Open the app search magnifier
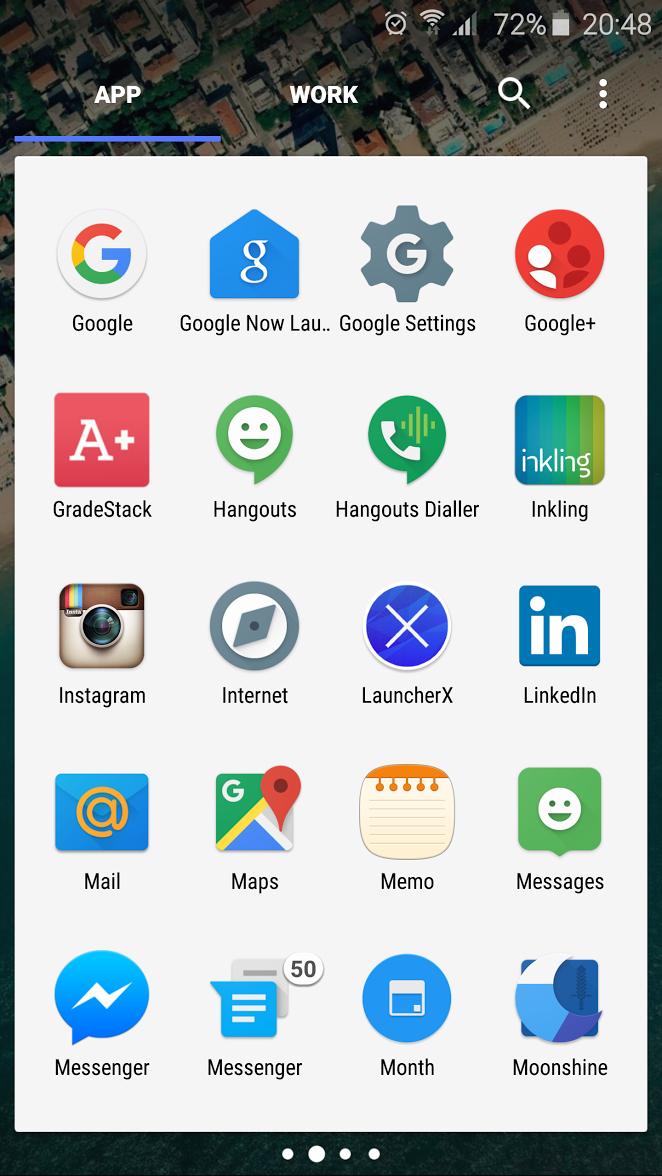 513,94
